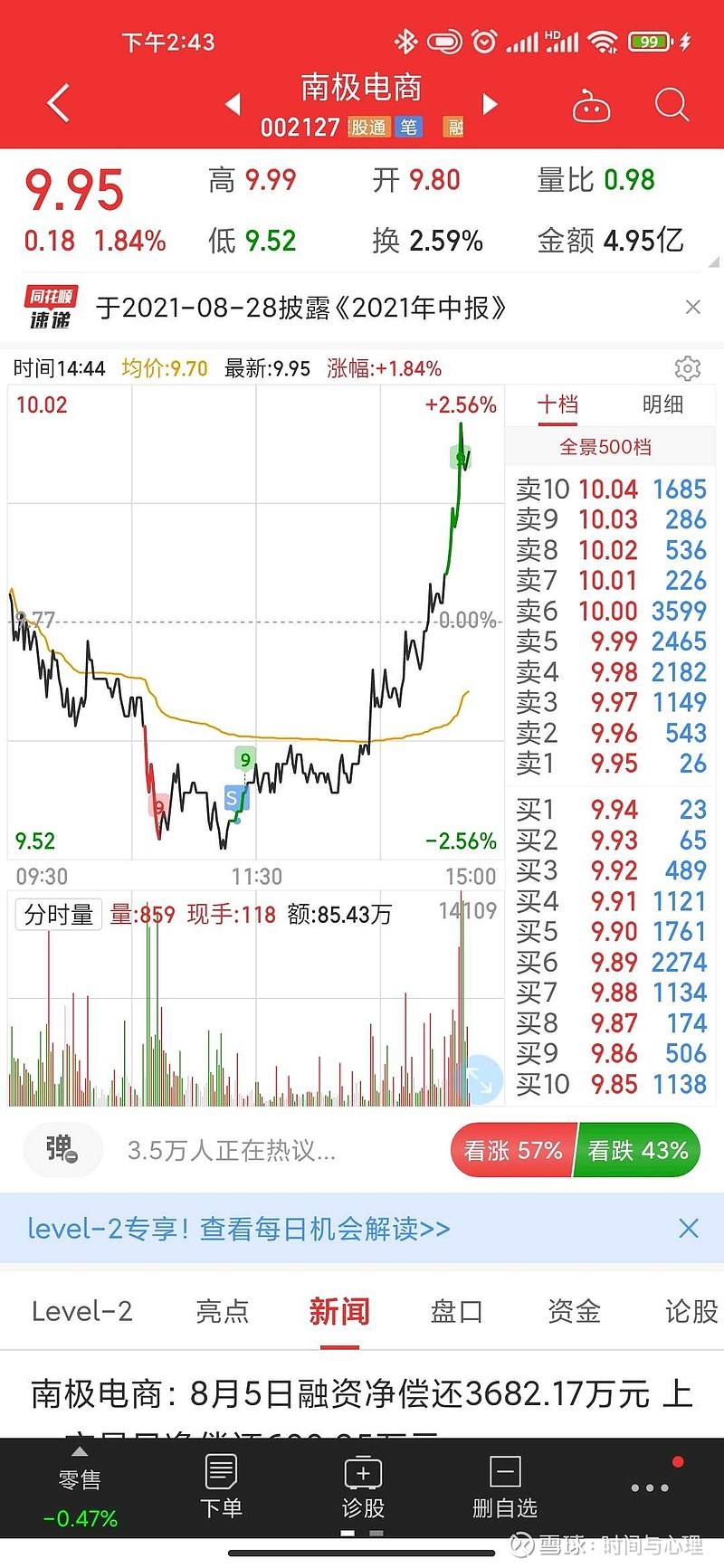Close the level-2专享 promo banner

(689, 1229)
